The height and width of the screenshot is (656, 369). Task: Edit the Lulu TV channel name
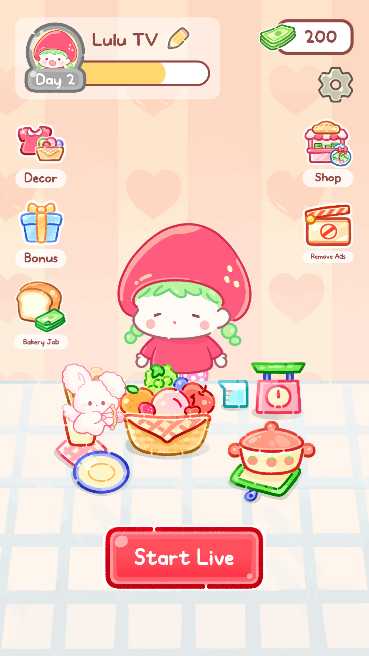coord(178,38)
